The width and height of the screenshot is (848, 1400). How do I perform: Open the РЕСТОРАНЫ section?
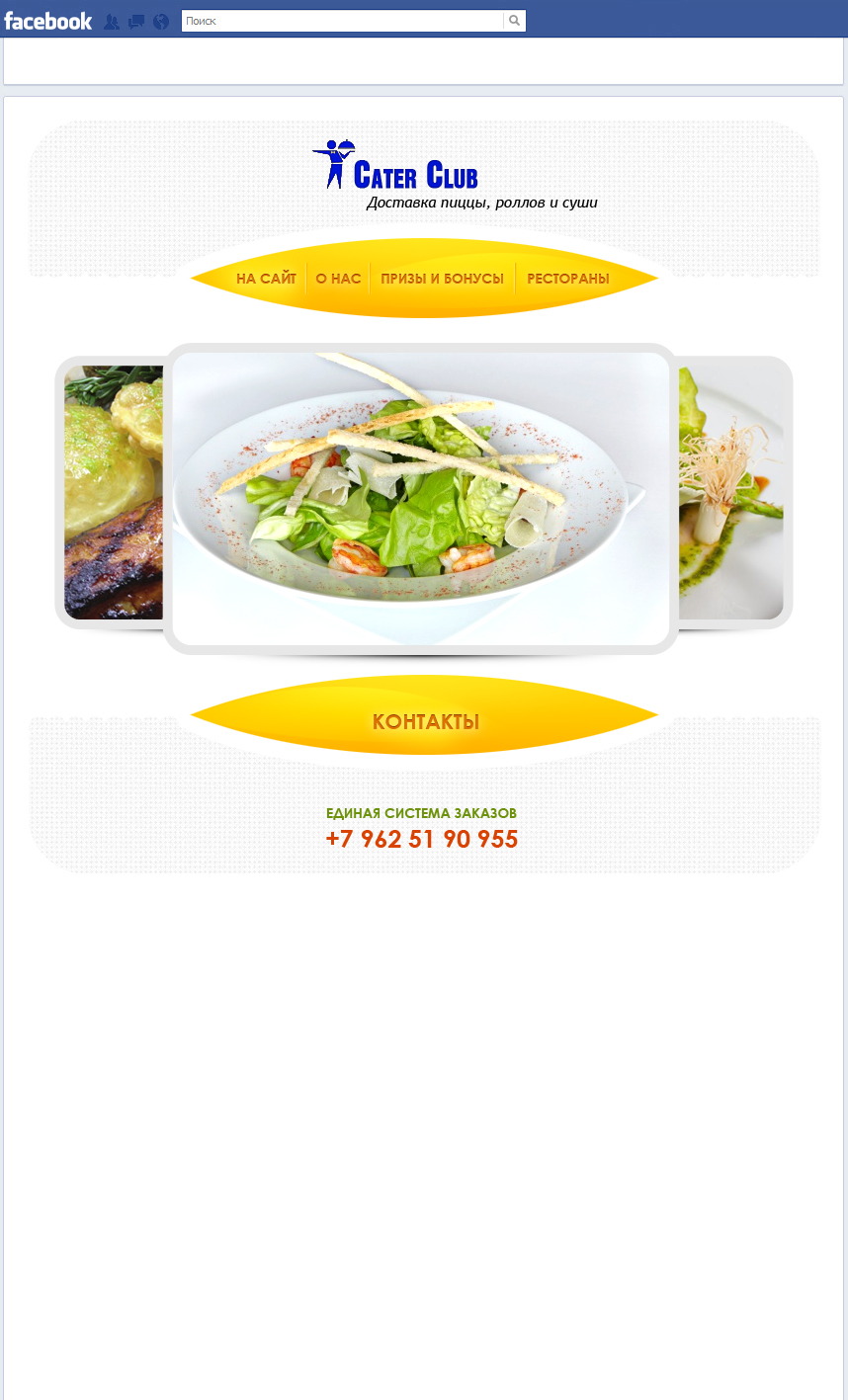(567, 279)
